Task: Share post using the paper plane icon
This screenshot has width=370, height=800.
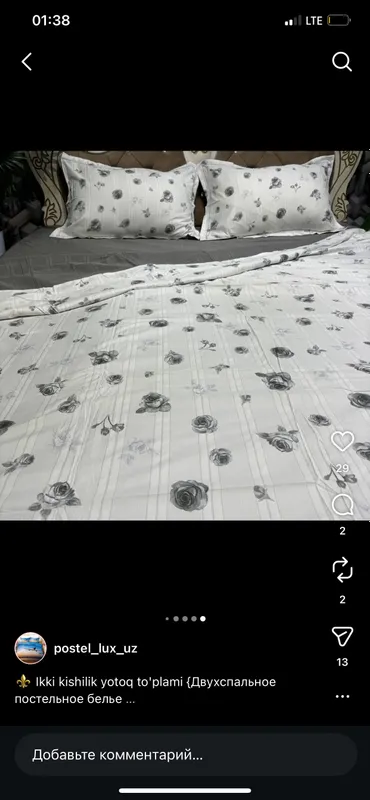Action: tap(342, 636)
